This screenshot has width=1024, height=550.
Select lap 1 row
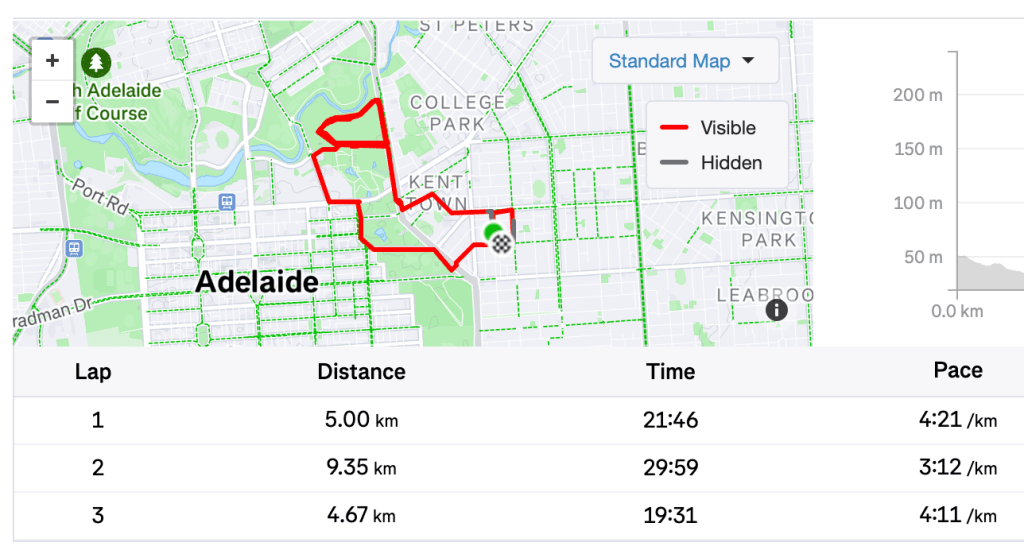(x=518, y=420)
